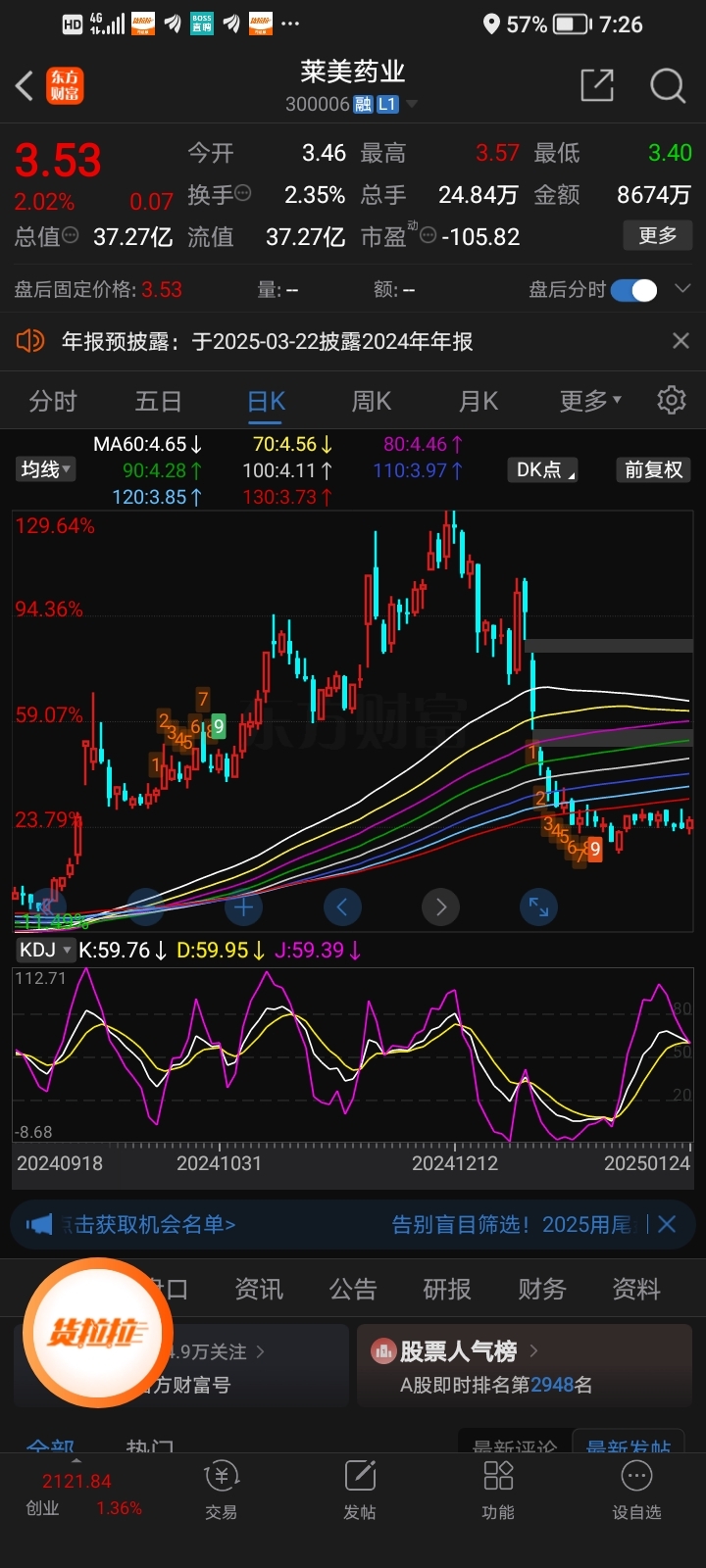Viewport: 706px width, 1568px height.
Task: Open the 更多 chart period dropdown
Action: (590, 401)
